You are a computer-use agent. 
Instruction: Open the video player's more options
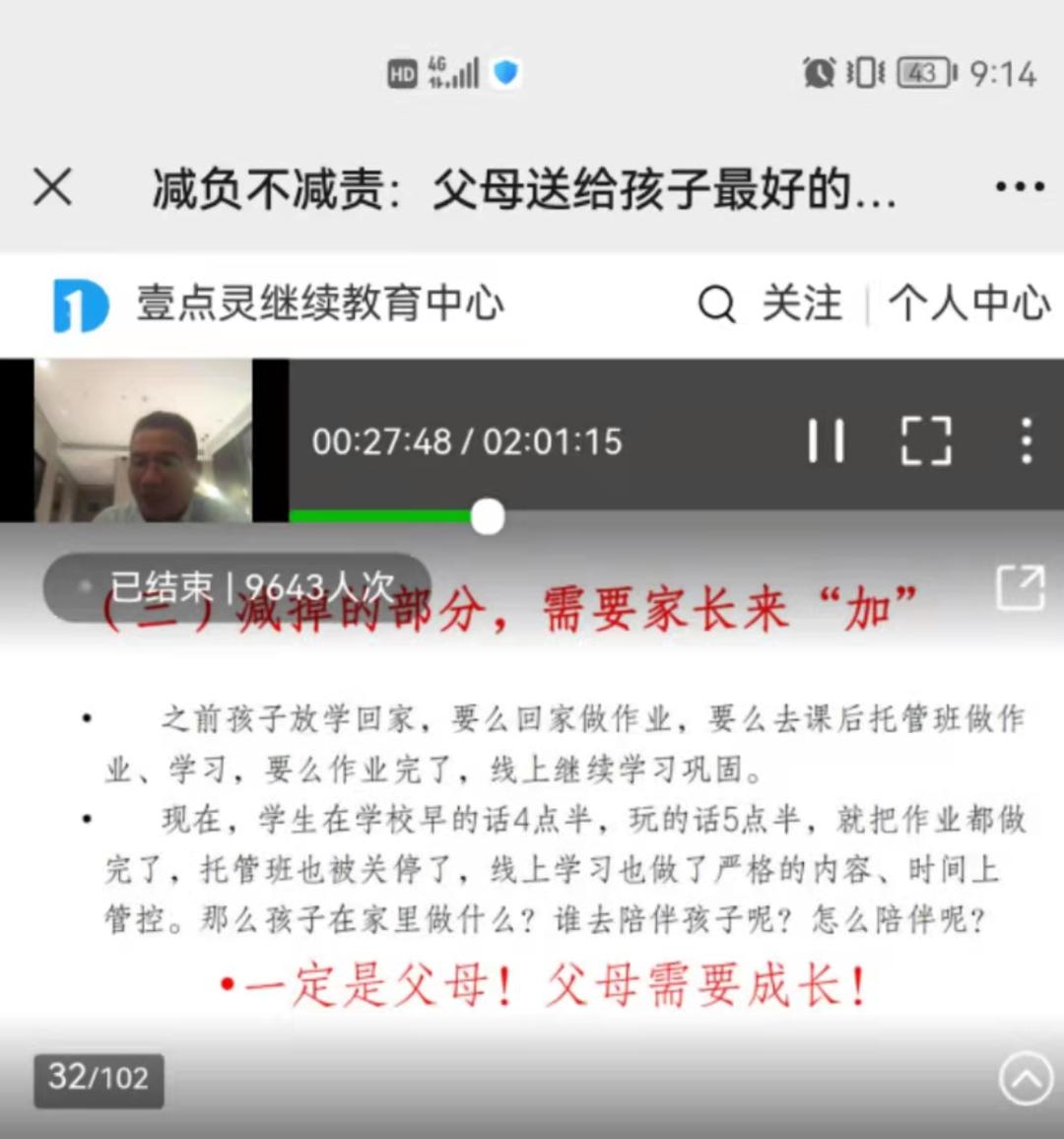click(1026, 440)
